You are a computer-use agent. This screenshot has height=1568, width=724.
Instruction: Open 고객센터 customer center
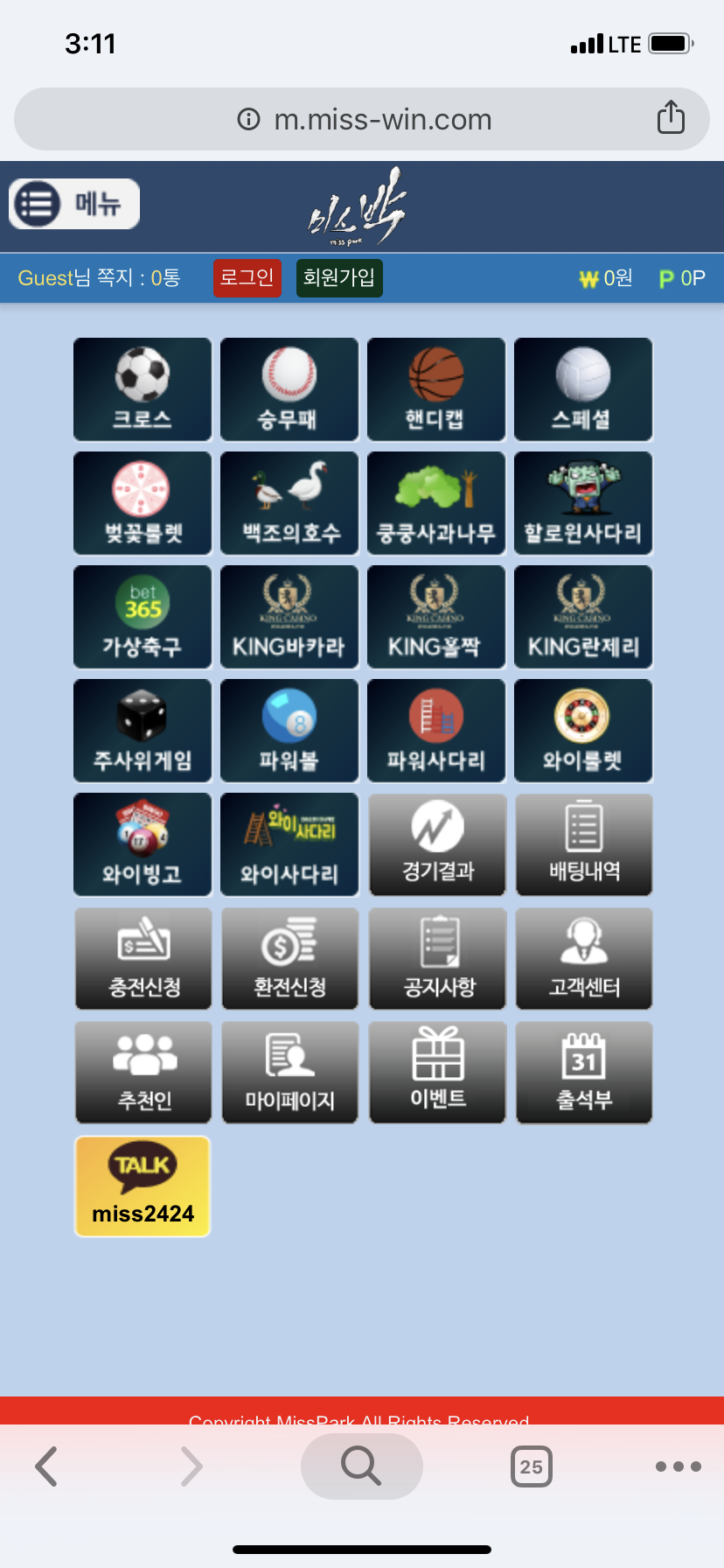coord(584,958)
